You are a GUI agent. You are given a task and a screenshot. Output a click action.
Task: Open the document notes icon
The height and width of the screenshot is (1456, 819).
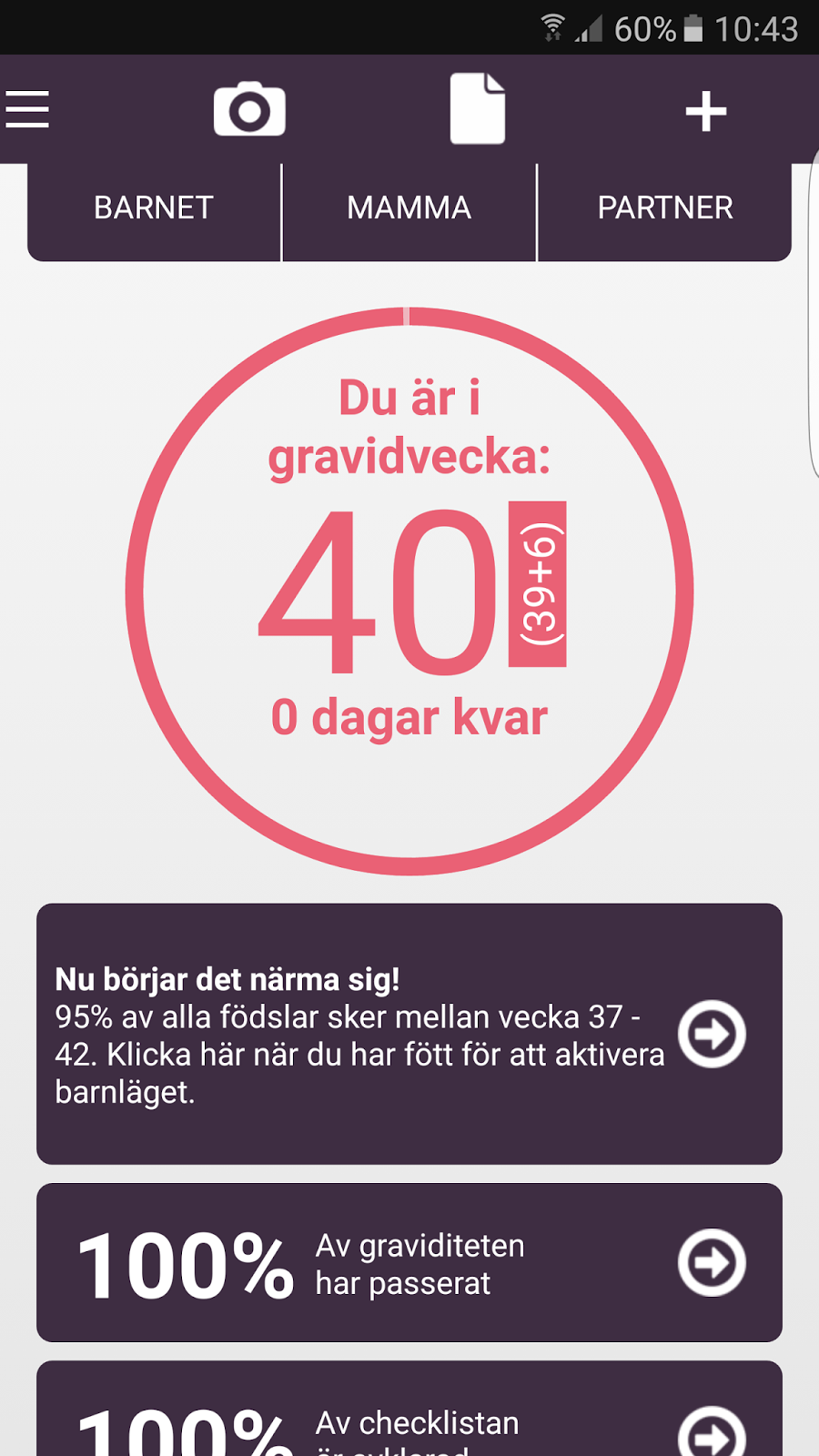(x=478, y=109)
